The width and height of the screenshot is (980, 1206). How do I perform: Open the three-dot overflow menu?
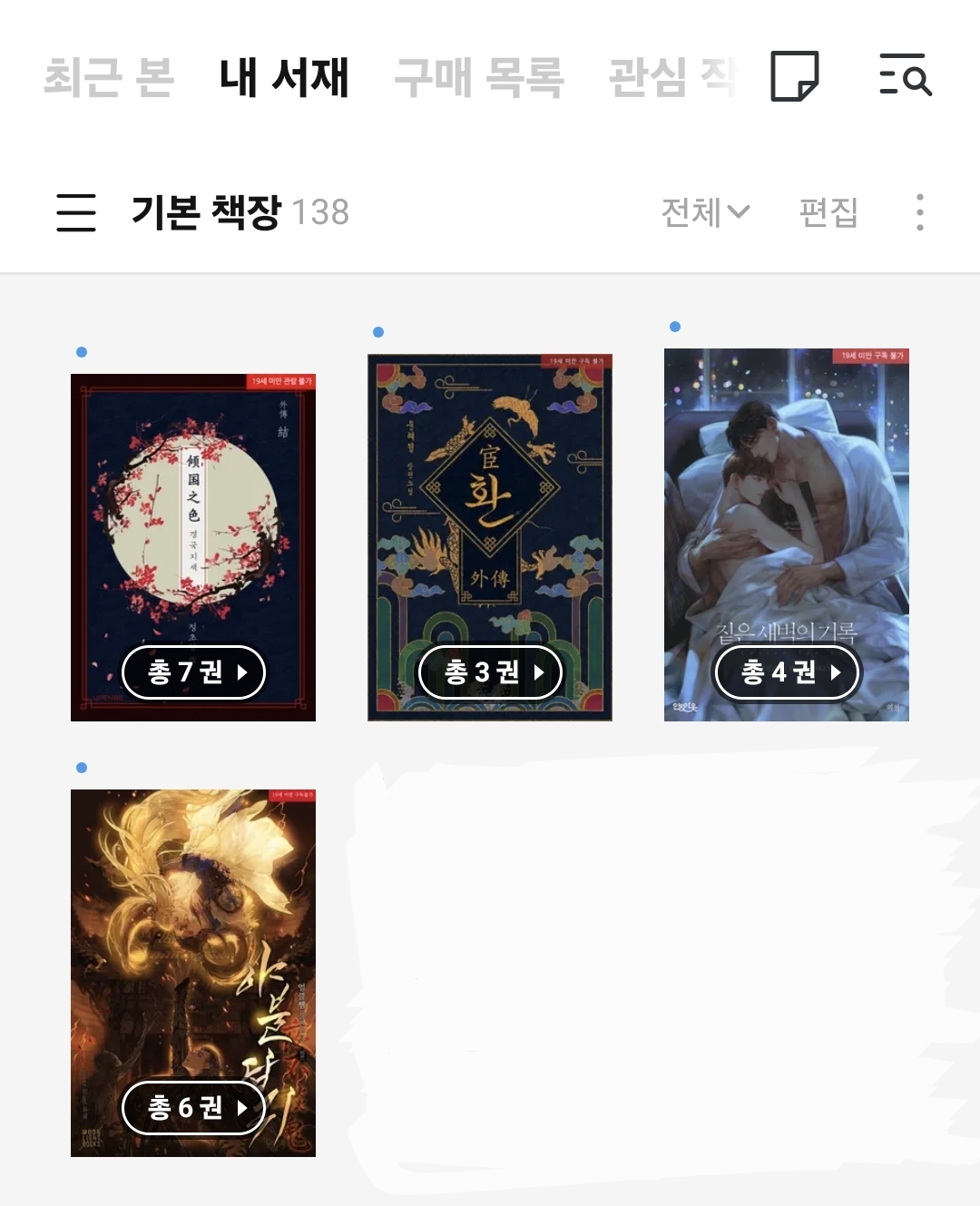pos(920,212)
